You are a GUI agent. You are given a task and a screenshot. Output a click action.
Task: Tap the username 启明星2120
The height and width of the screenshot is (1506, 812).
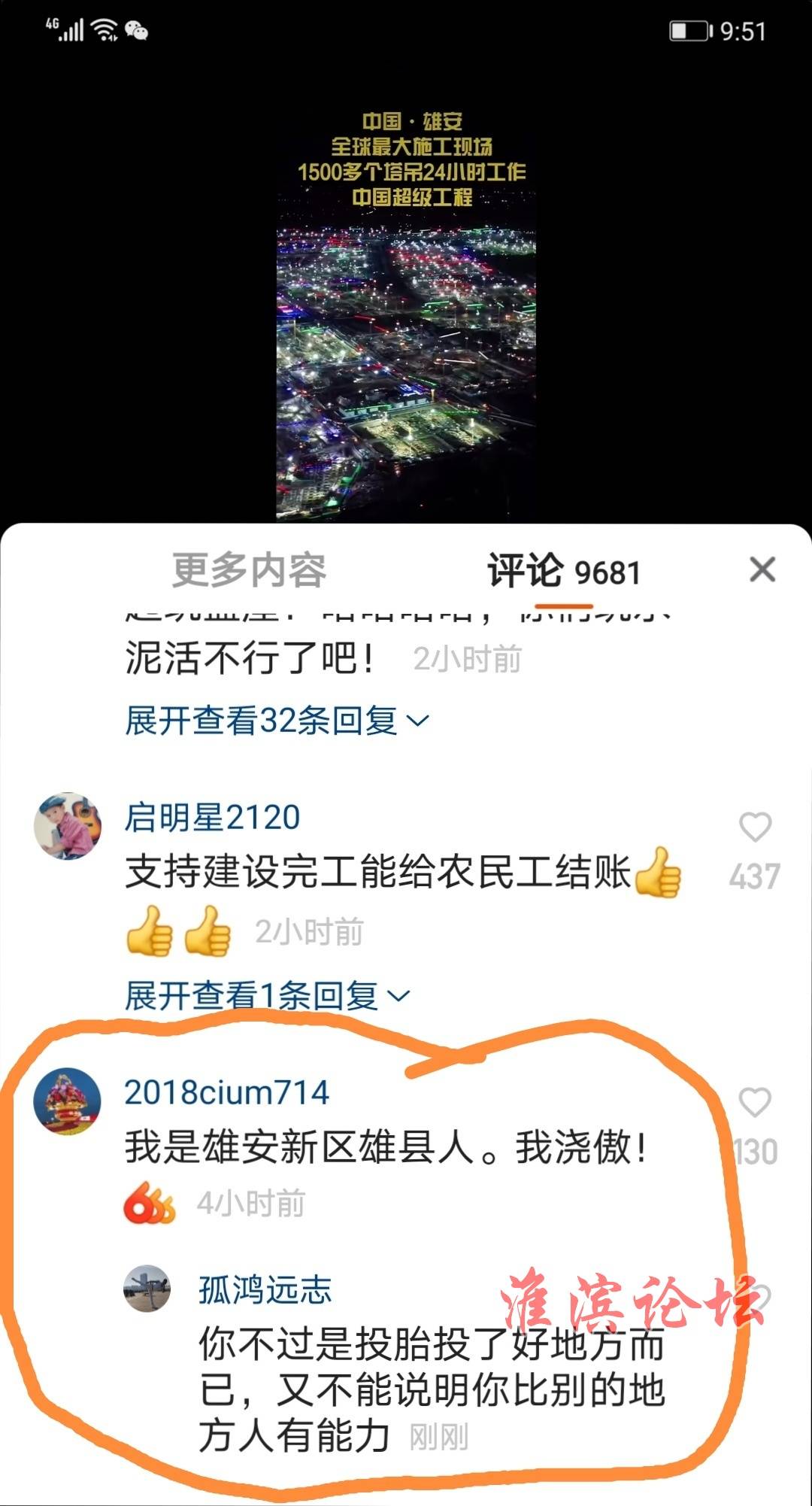pos(212,817)
